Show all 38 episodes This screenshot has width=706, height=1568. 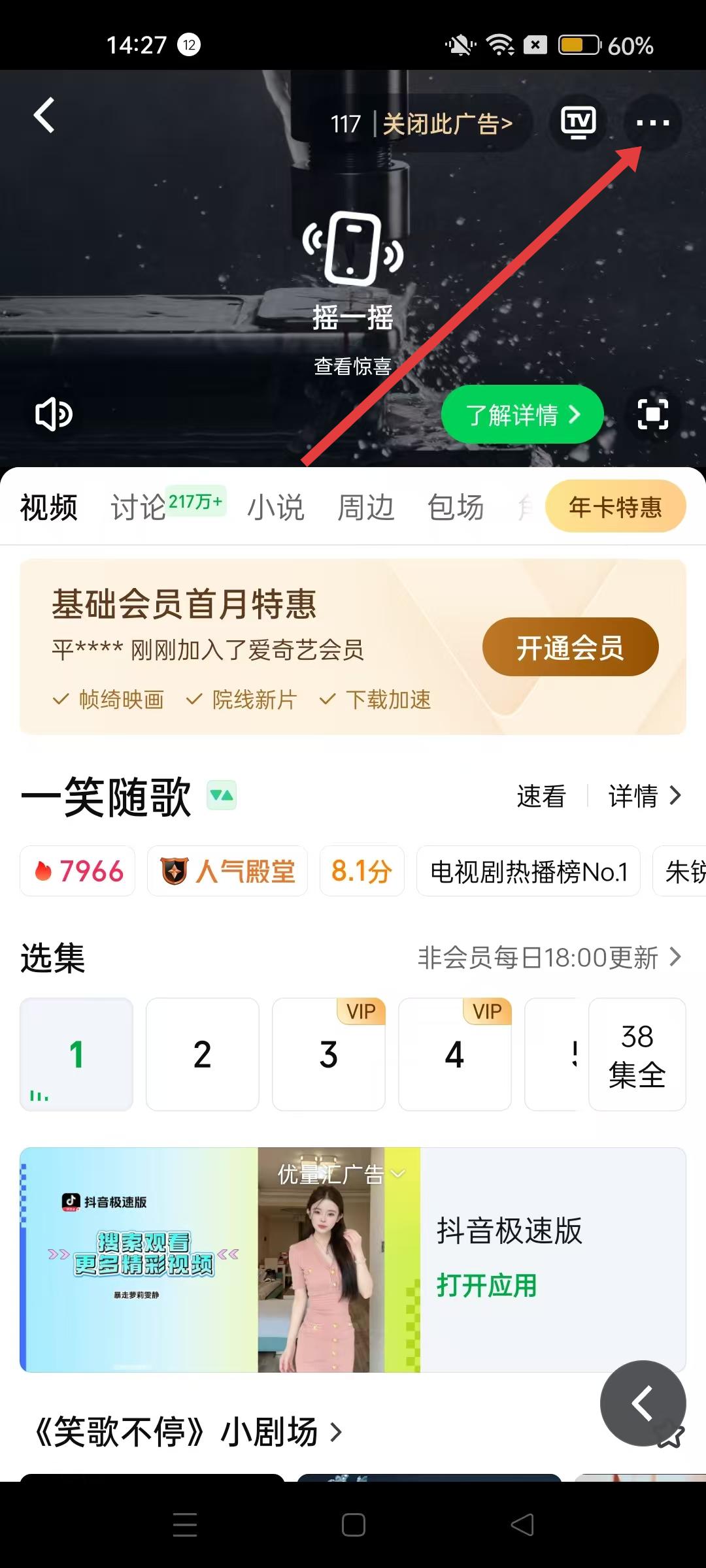coord(637,1054)
